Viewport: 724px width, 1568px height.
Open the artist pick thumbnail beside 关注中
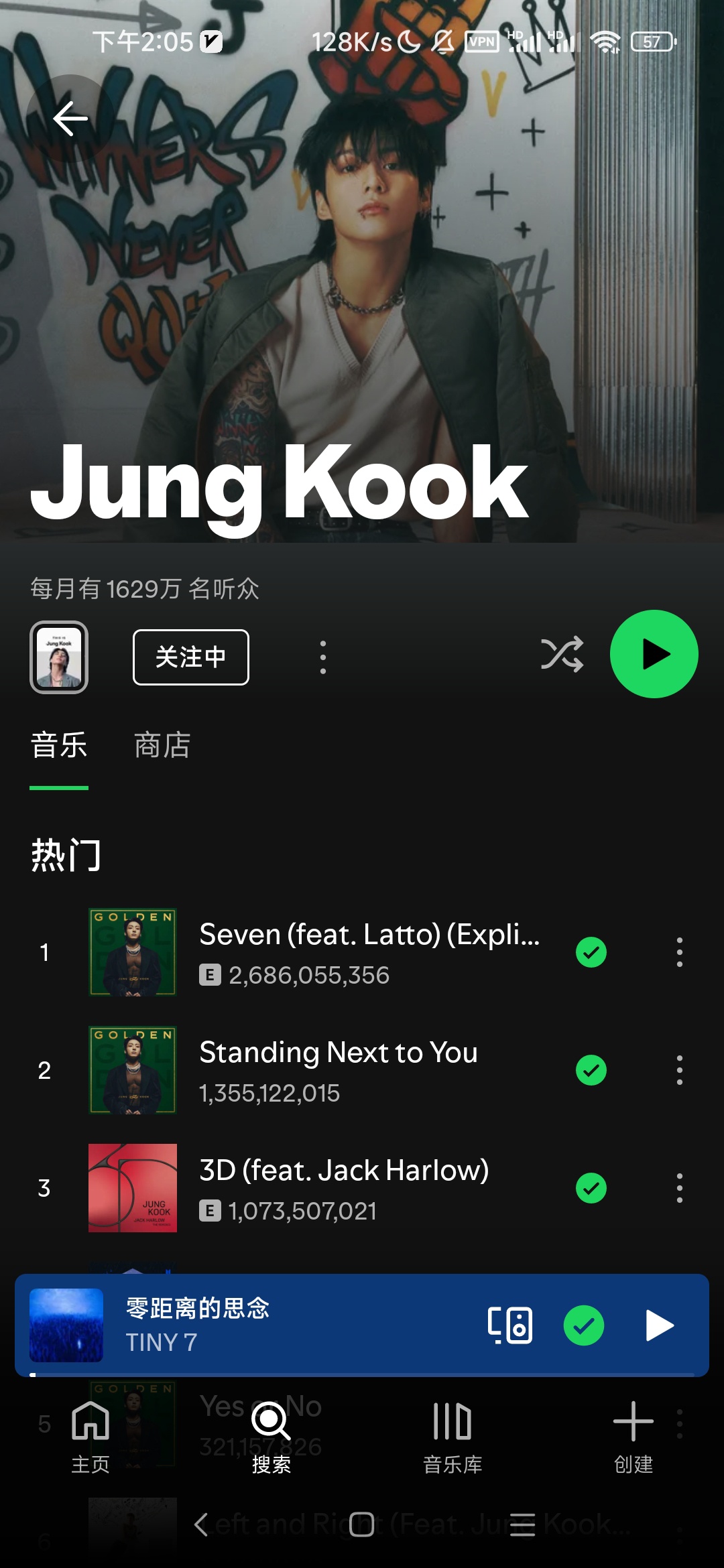point(59,657)
